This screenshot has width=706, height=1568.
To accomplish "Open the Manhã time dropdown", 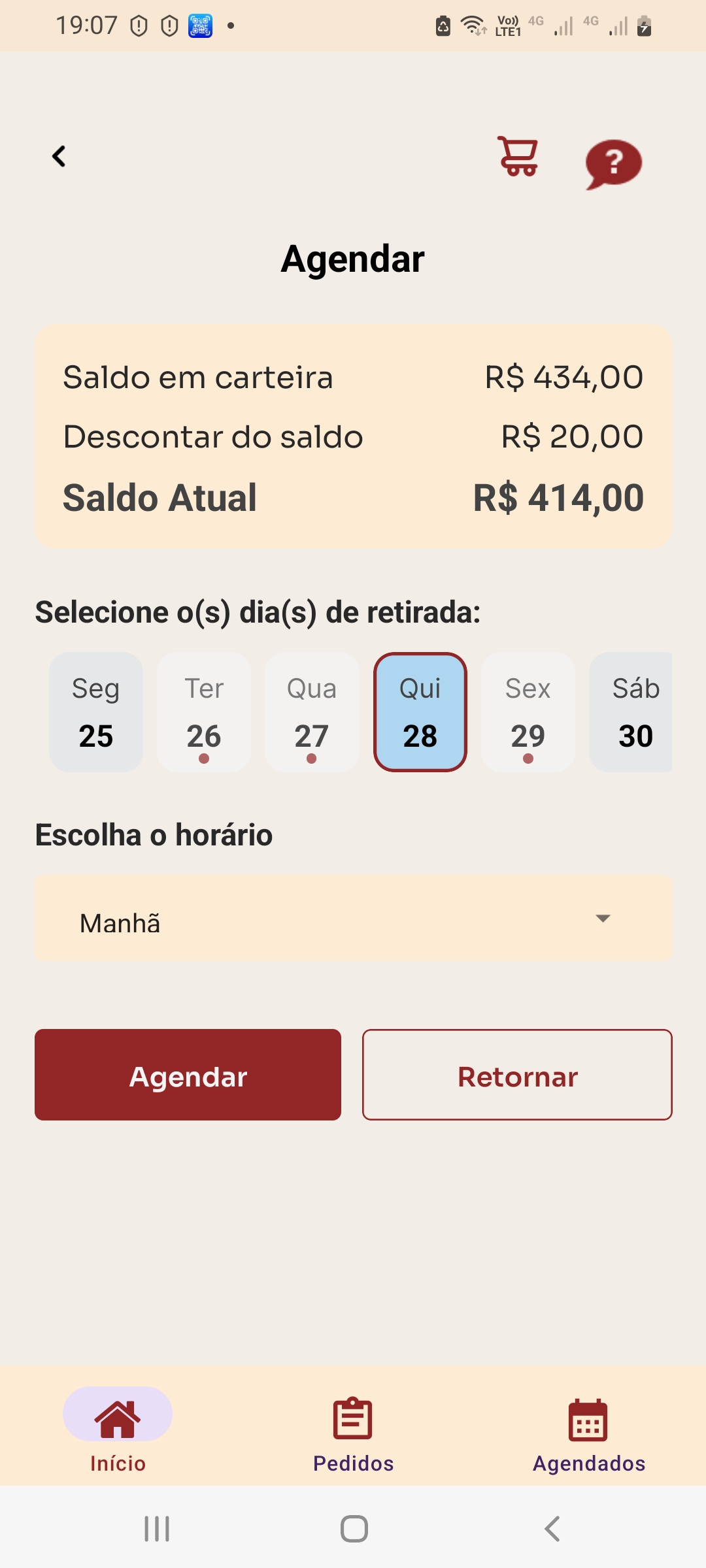I will (x=353, y=918).
